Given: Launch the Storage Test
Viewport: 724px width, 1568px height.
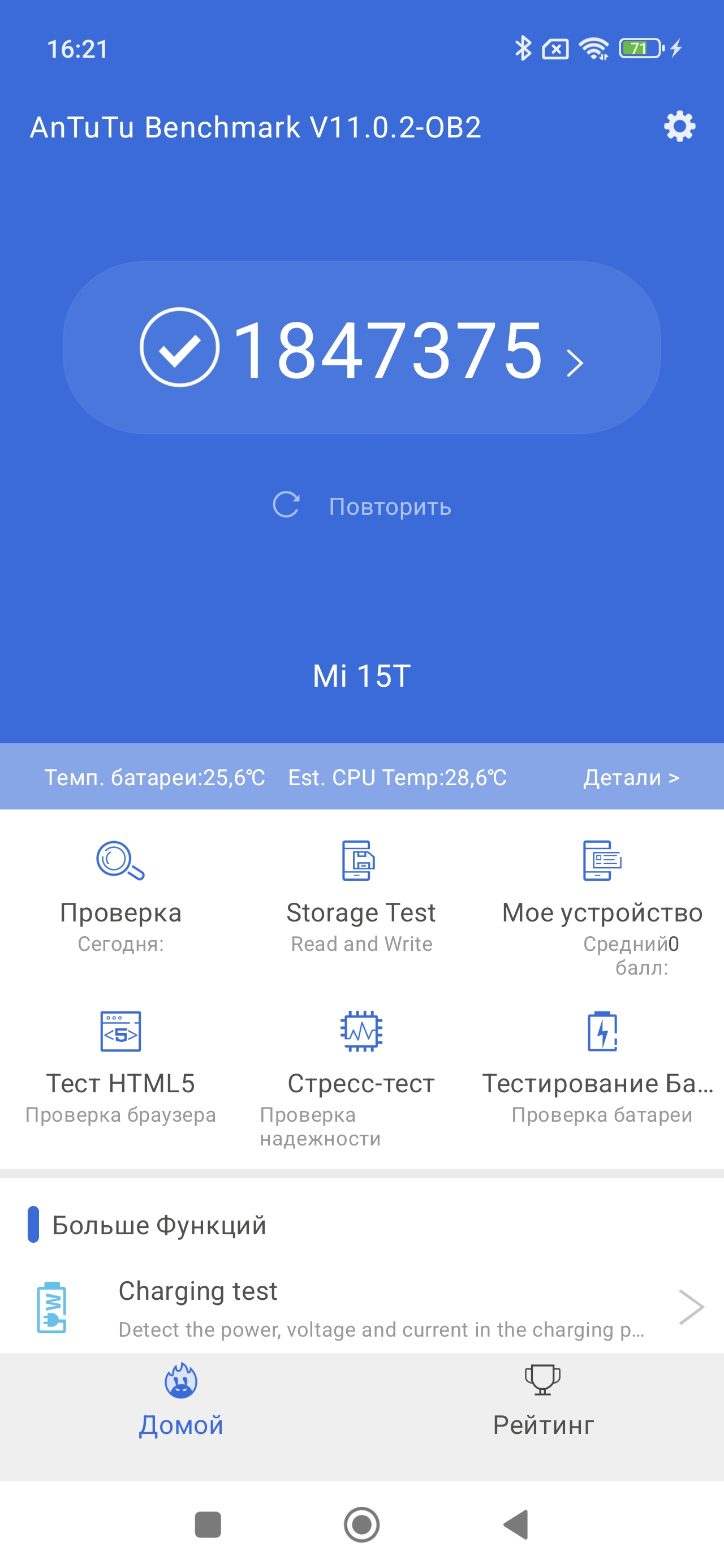Looking at the screenshot, I should pyautogui.click(x=361, y=894).
